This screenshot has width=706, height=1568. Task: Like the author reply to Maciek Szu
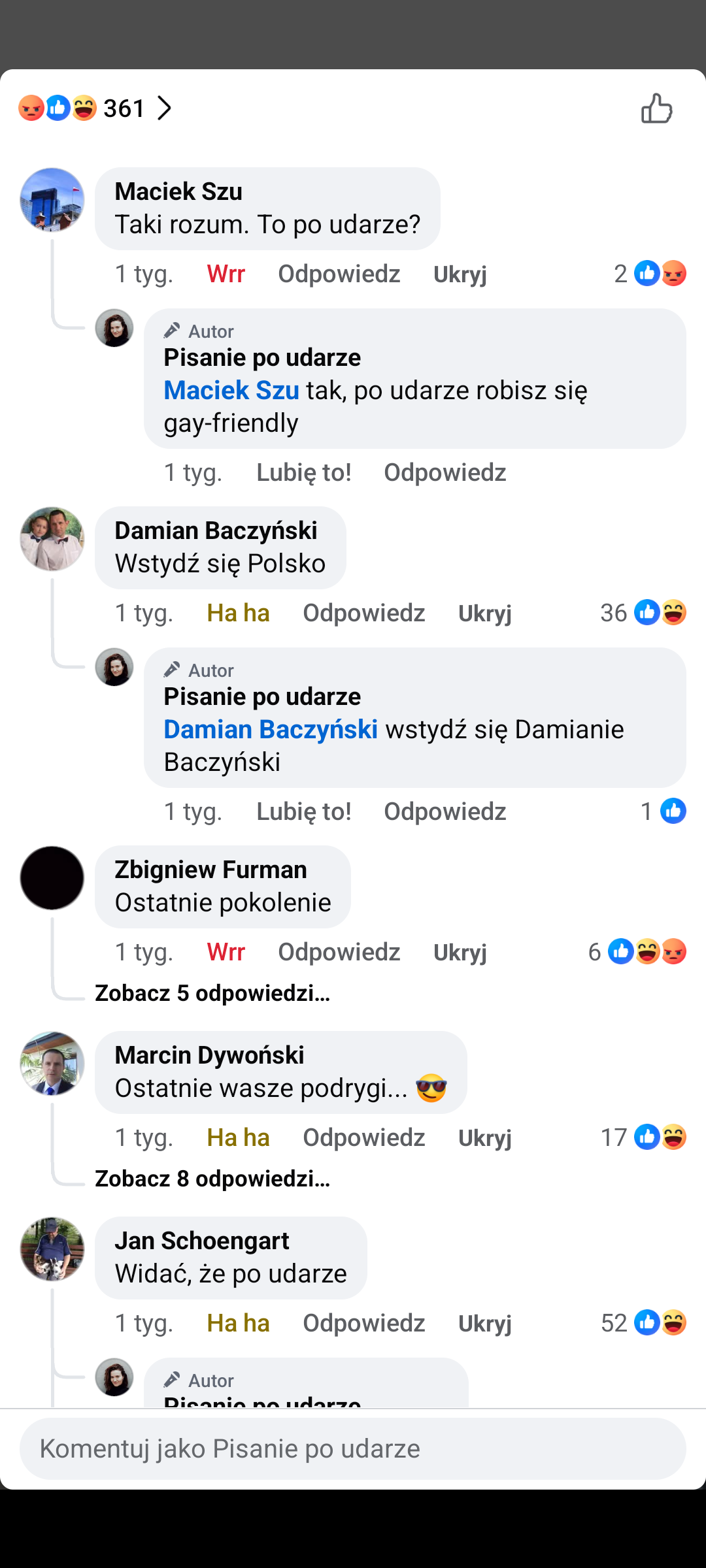click(303, 472)
